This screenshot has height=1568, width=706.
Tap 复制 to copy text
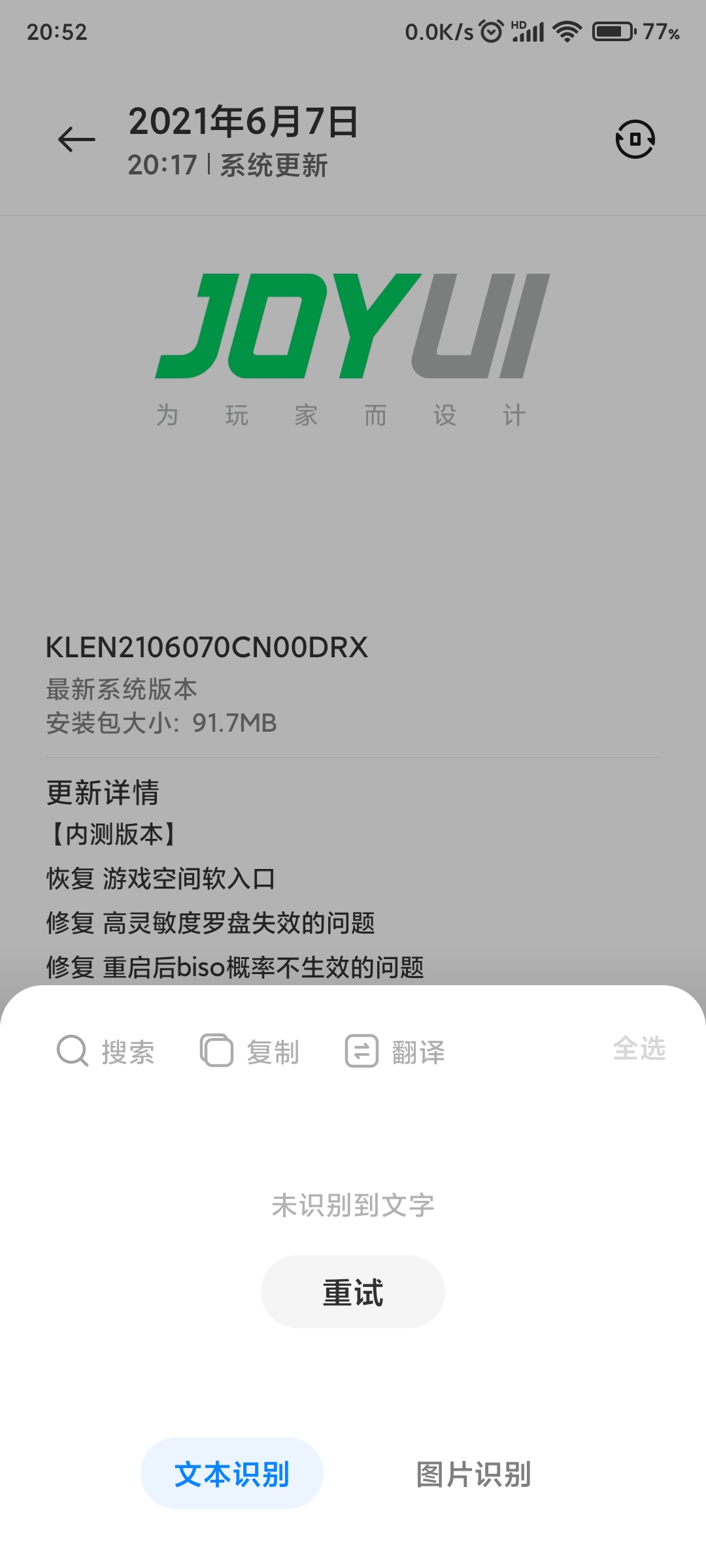[x=250, y=1051]
